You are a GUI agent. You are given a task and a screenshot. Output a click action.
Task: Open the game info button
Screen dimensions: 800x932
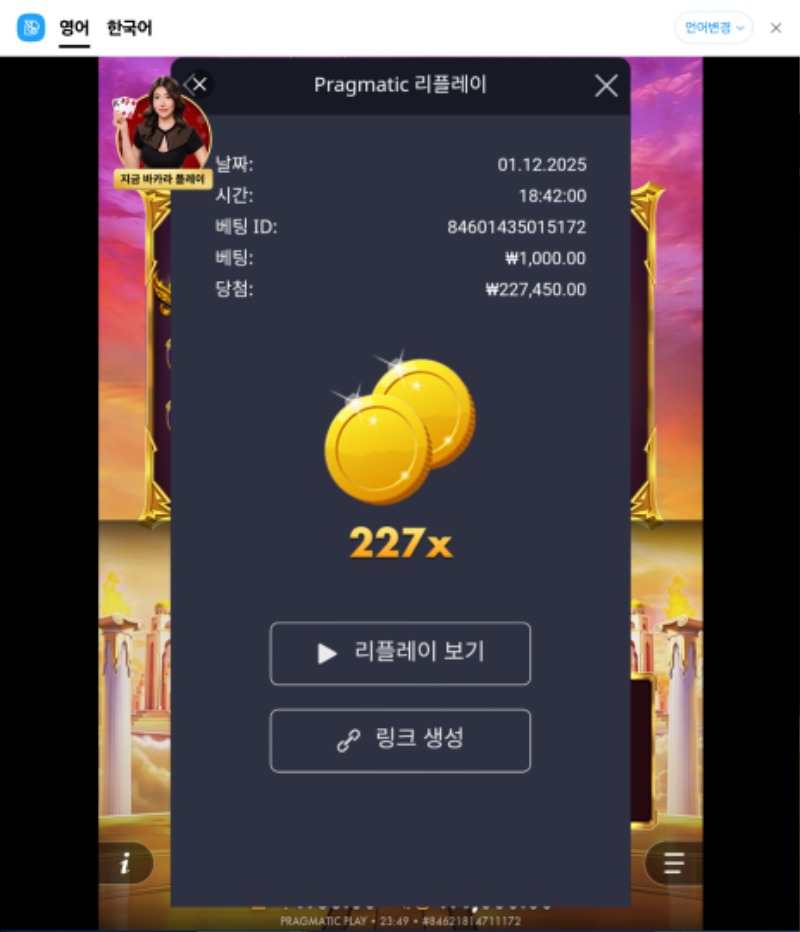125,864
